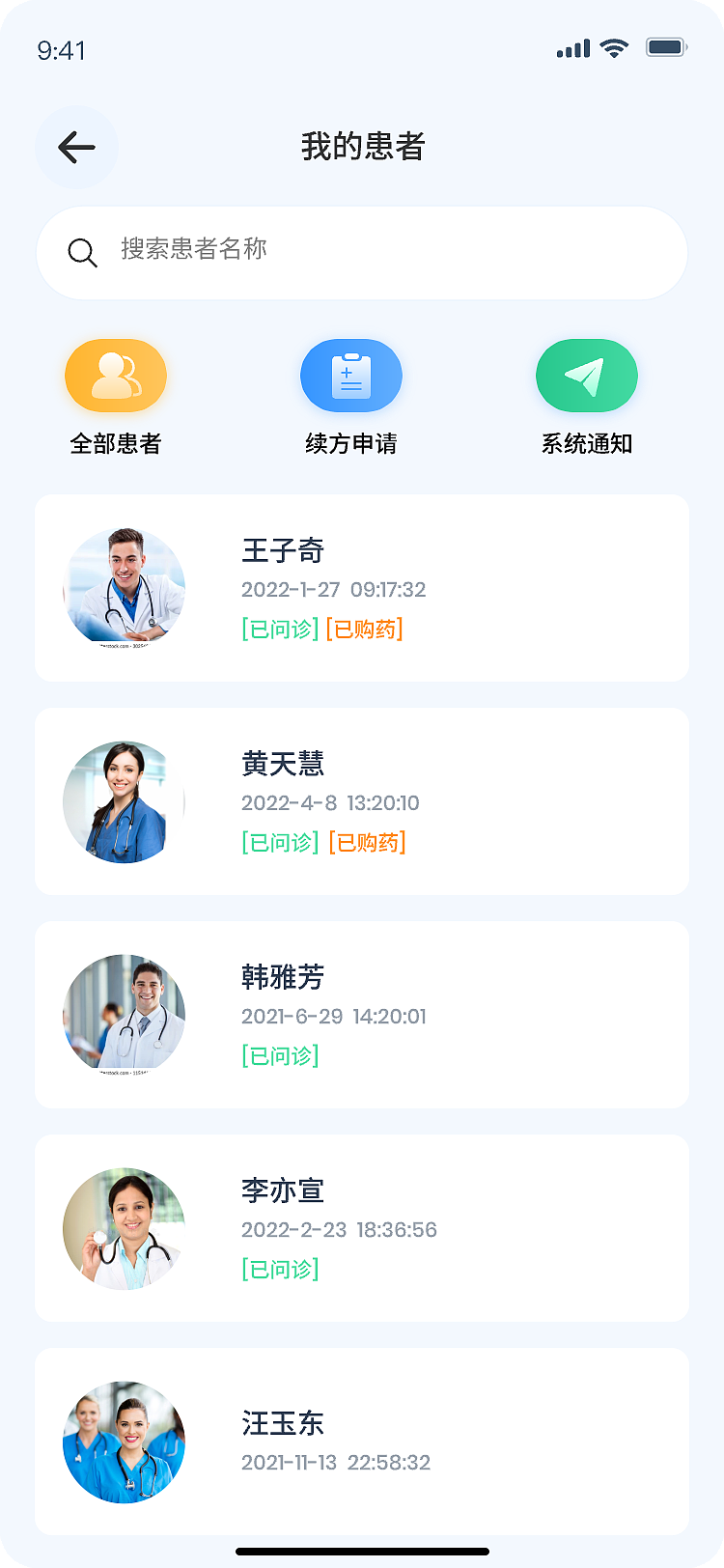Open the 续方申请 prescription renewal icon

(x=351, y=375)
